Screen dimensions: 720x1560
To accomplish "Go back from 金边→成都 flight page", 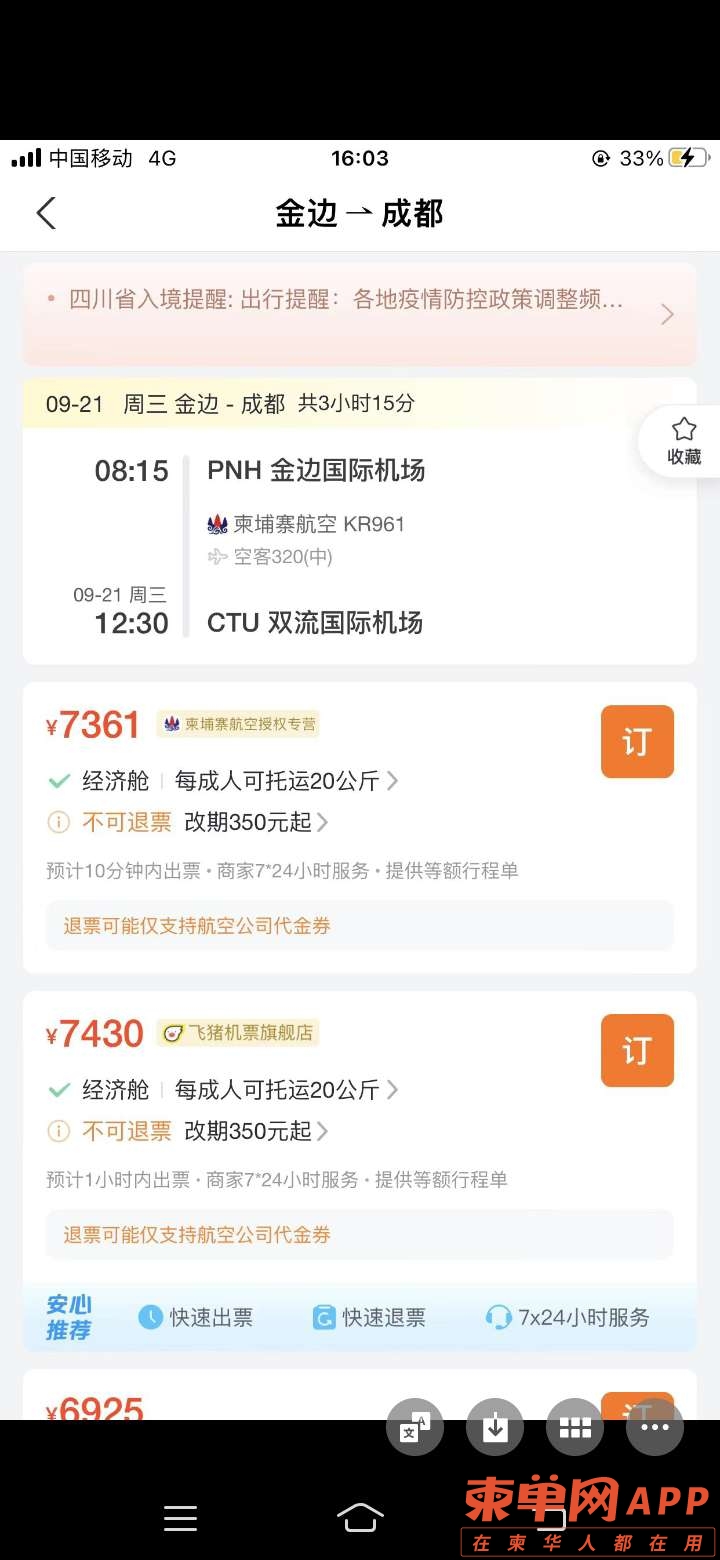I will pyautogui.click(x=46, y=213).
